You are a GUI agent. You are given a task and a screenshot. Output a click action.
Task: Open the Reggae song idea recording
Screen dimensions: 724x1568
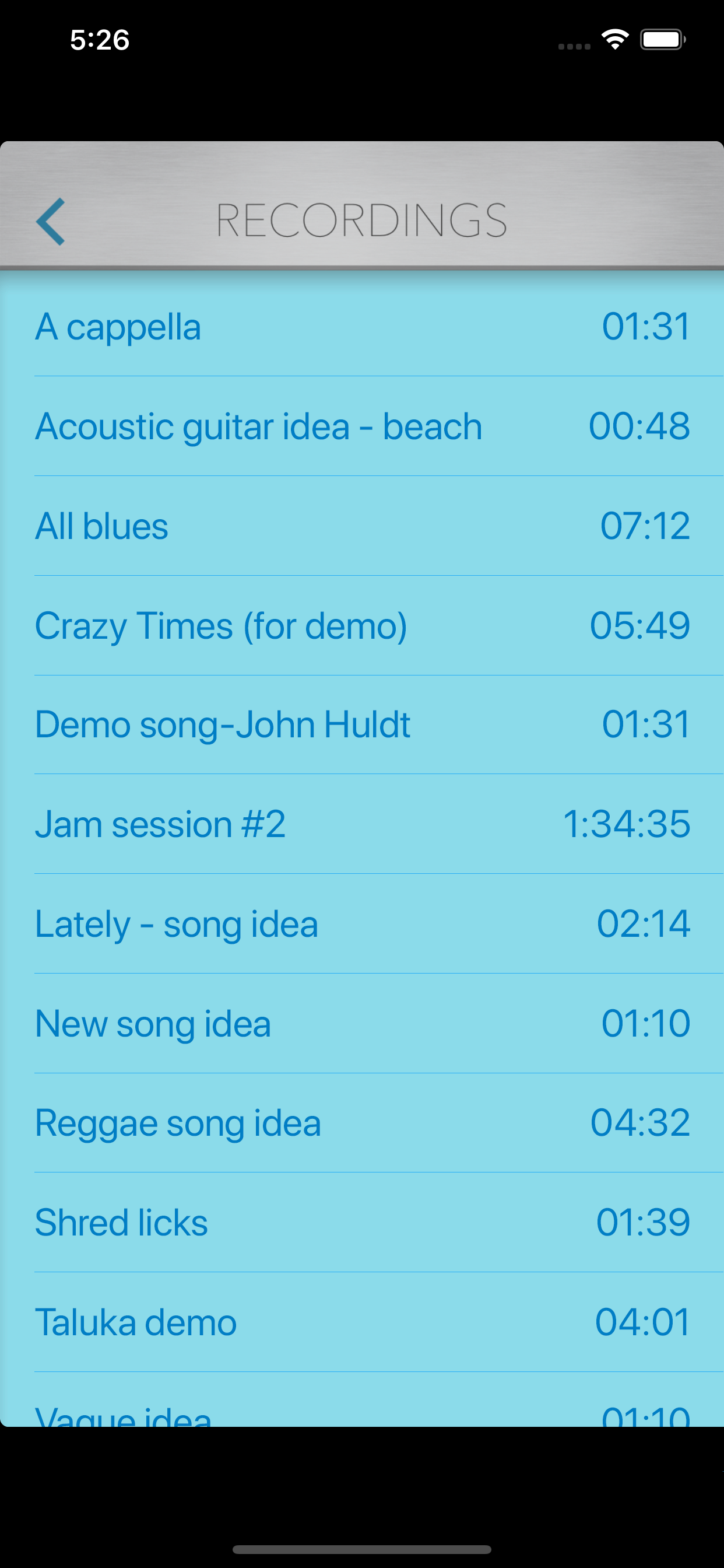(x=361, y=1123)
